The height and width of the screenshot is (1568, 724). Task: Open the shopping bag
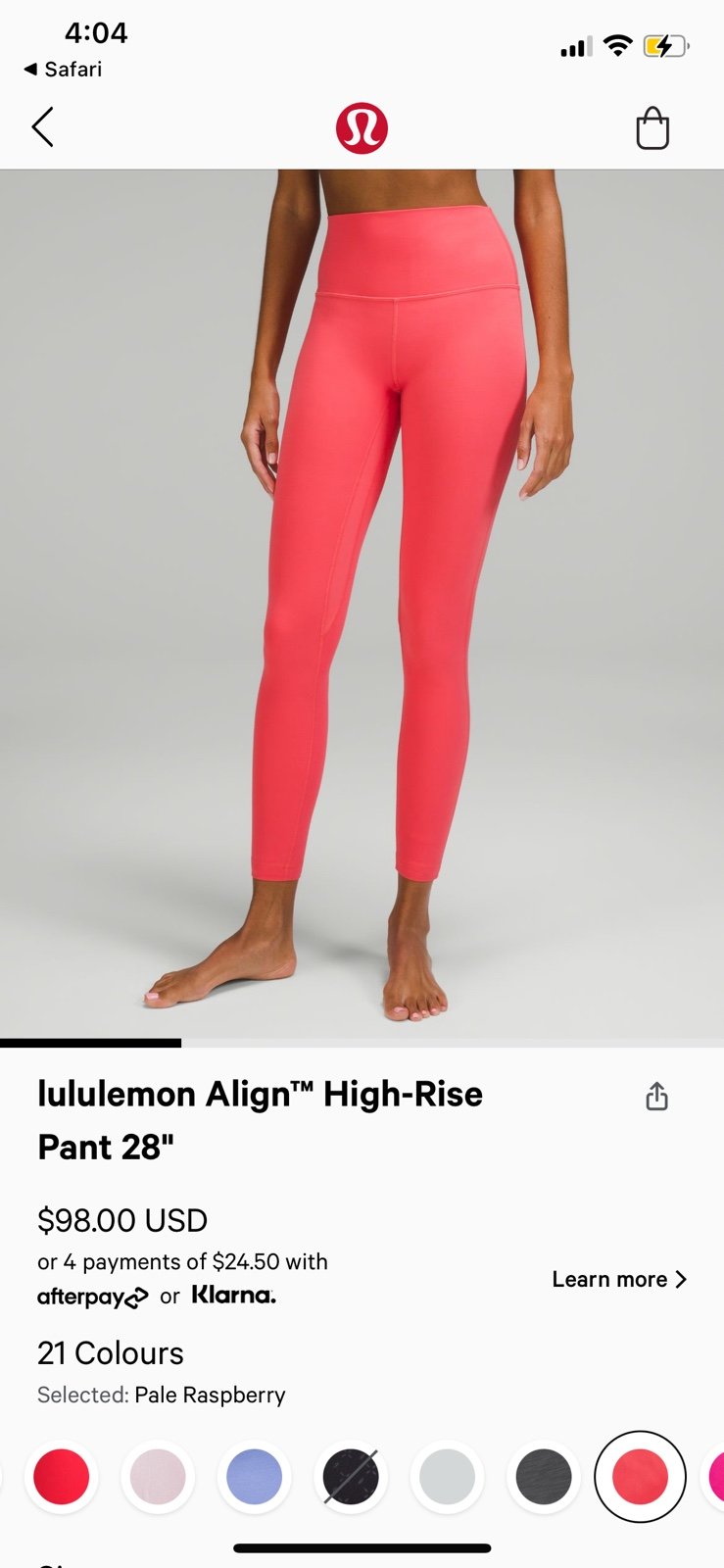coord(652,128)
